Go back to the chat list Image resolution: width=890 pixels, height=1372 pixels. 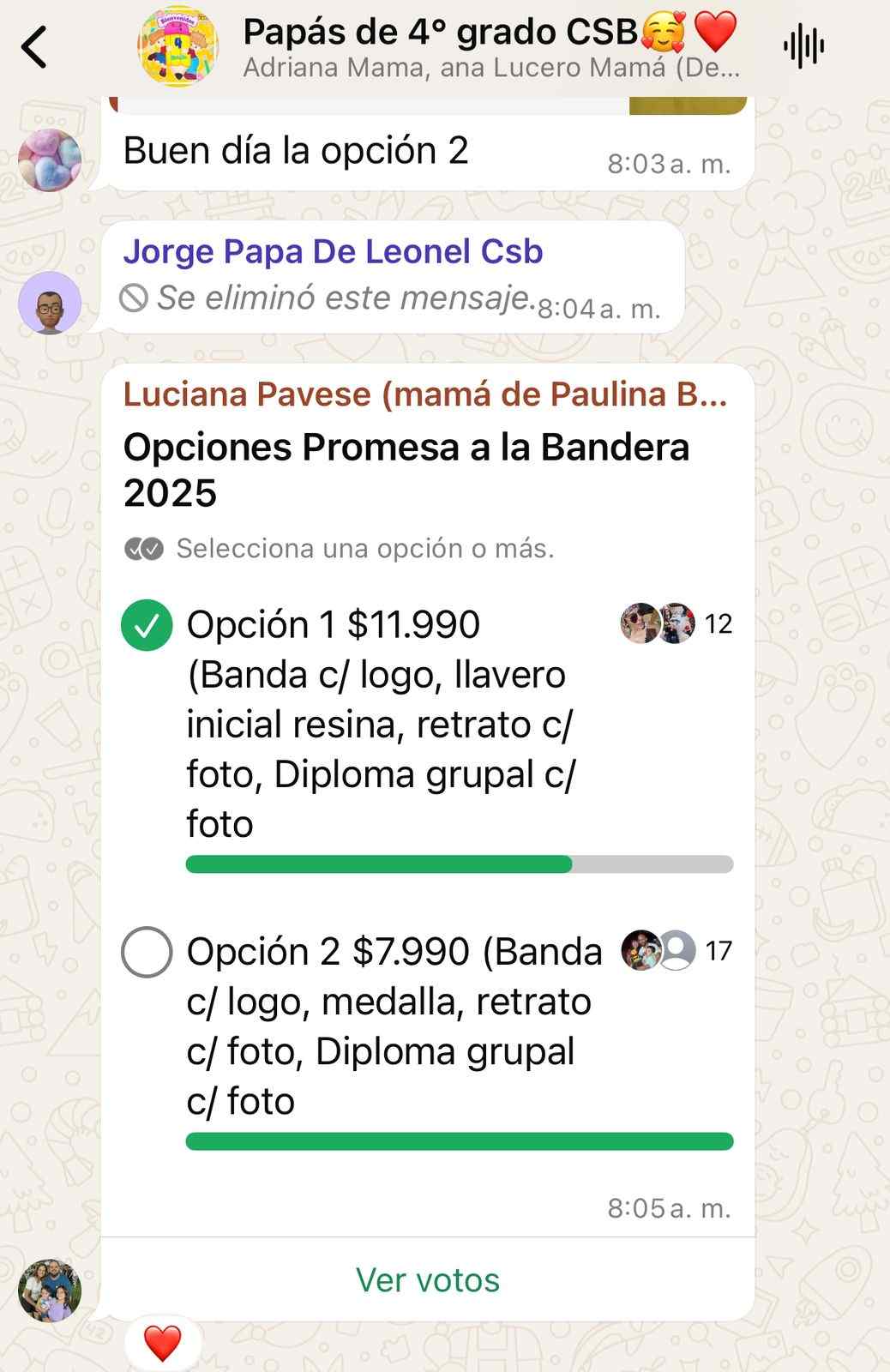point(34,47)
